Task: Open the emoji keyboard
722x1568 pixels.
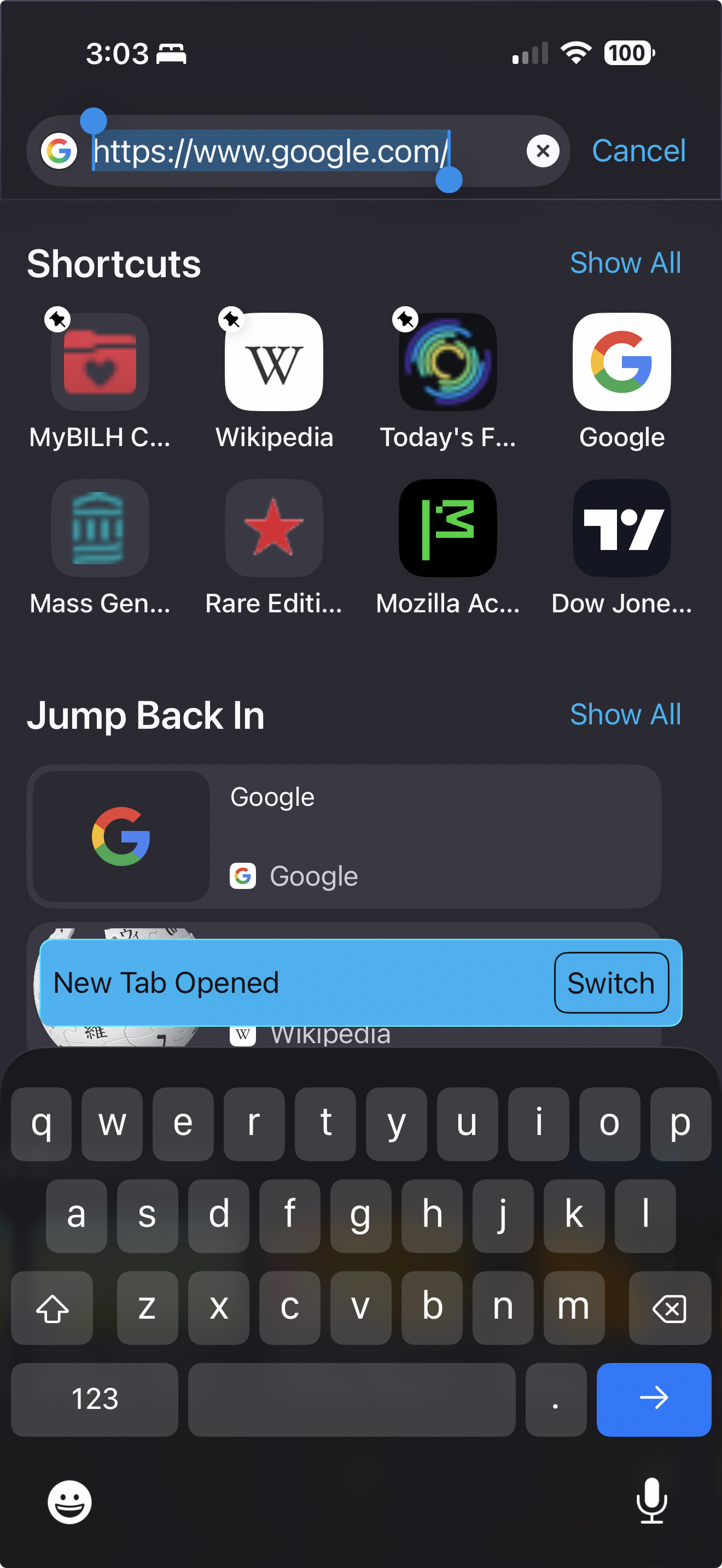Action: click(x=70, y=1502)
